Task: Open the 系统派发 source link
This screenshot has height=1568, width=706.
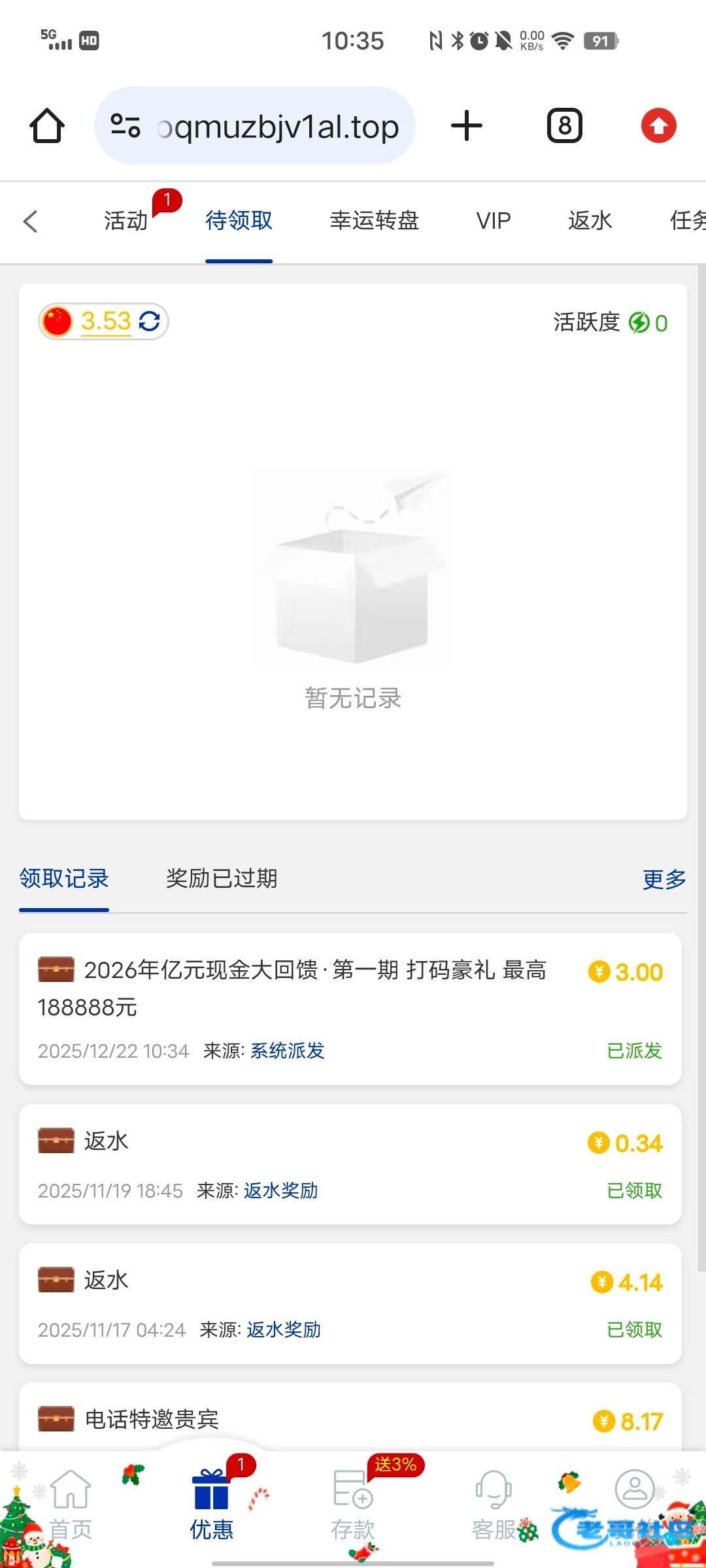Action: coord(288,1051)
